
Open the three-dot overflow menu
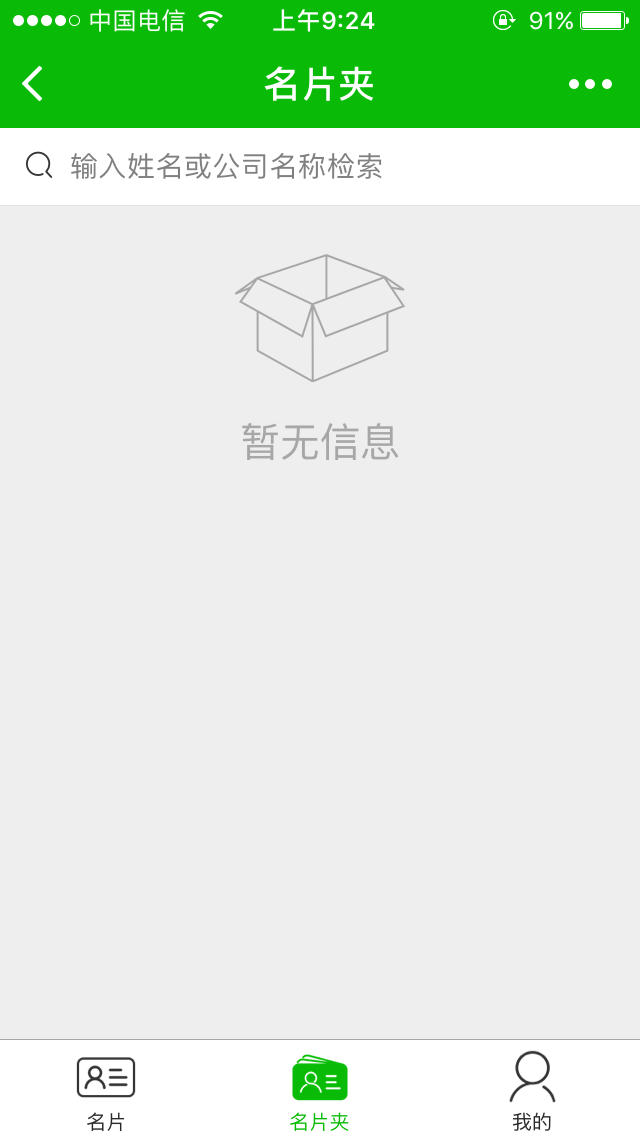click(x=590, y=84)
